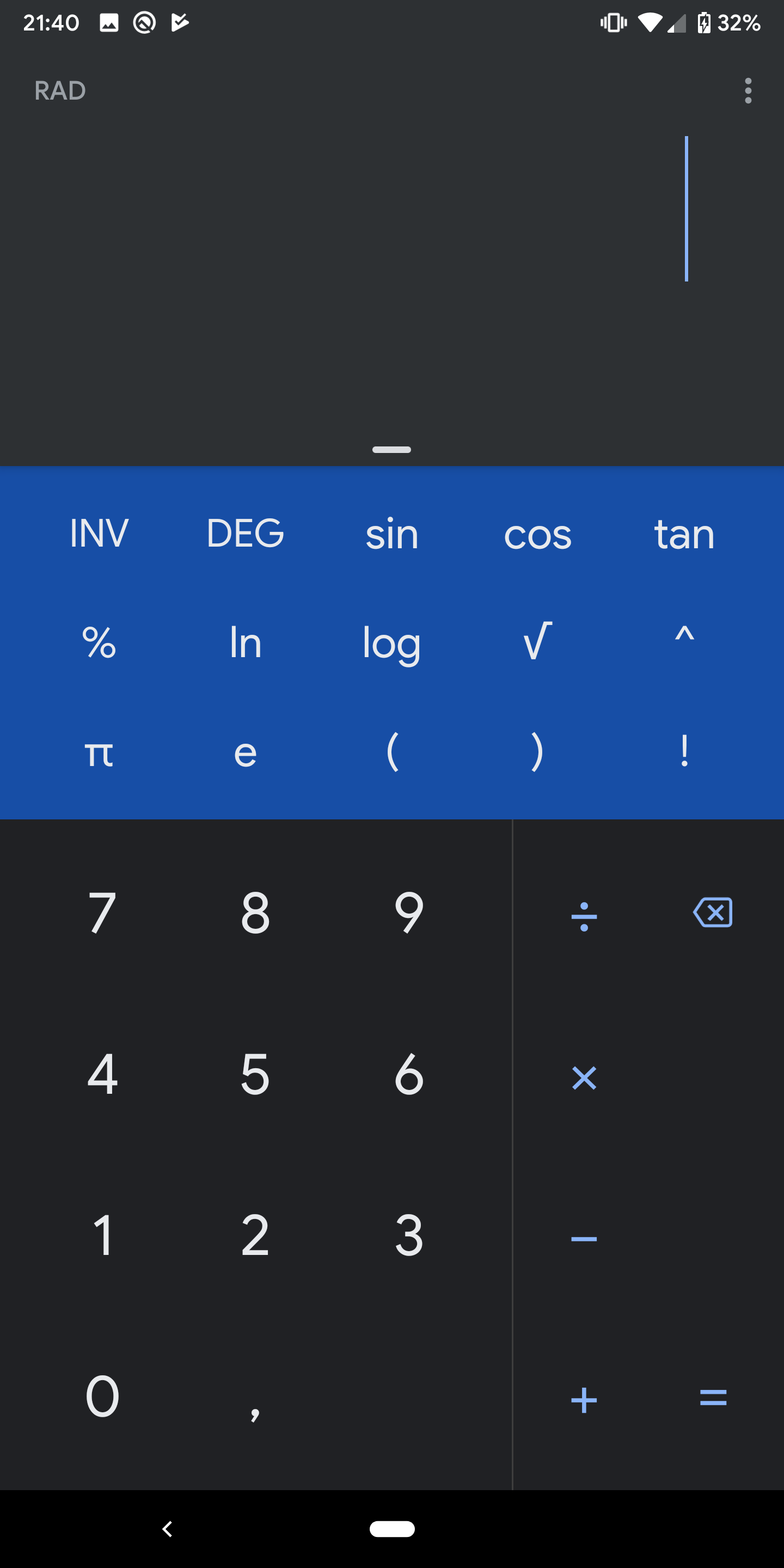Insert the decimal comma
This screenshot has height=1568, width=784.
[255, 1413]
